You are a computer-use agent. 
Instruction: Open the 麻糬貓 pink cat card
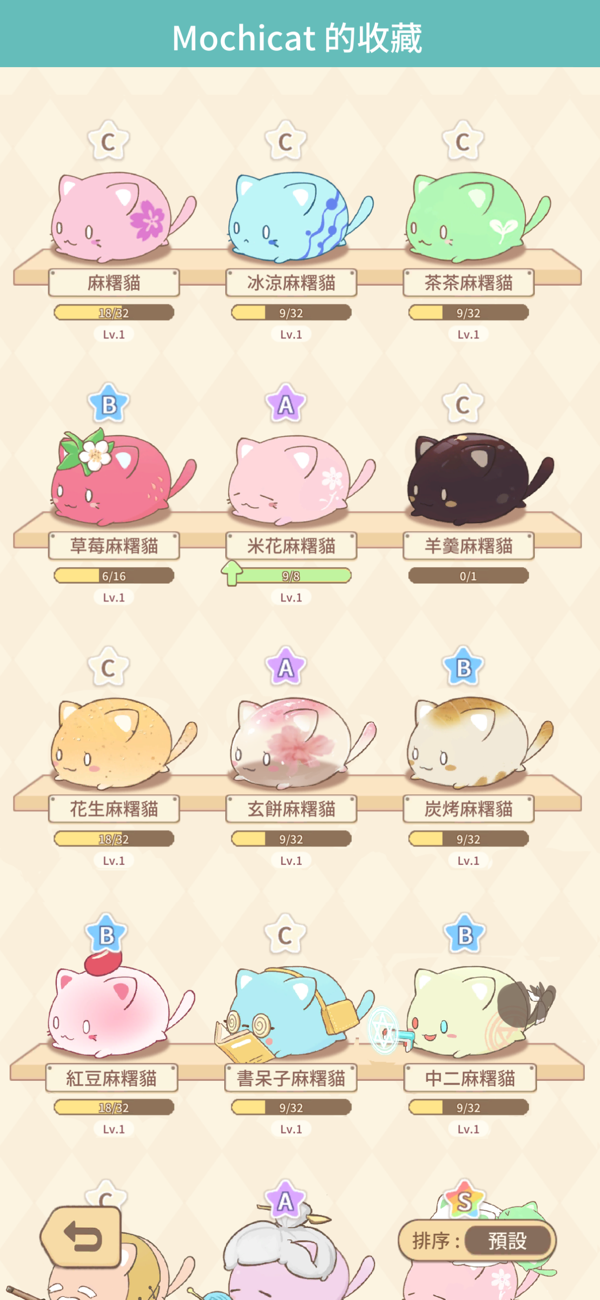point(113,215)
